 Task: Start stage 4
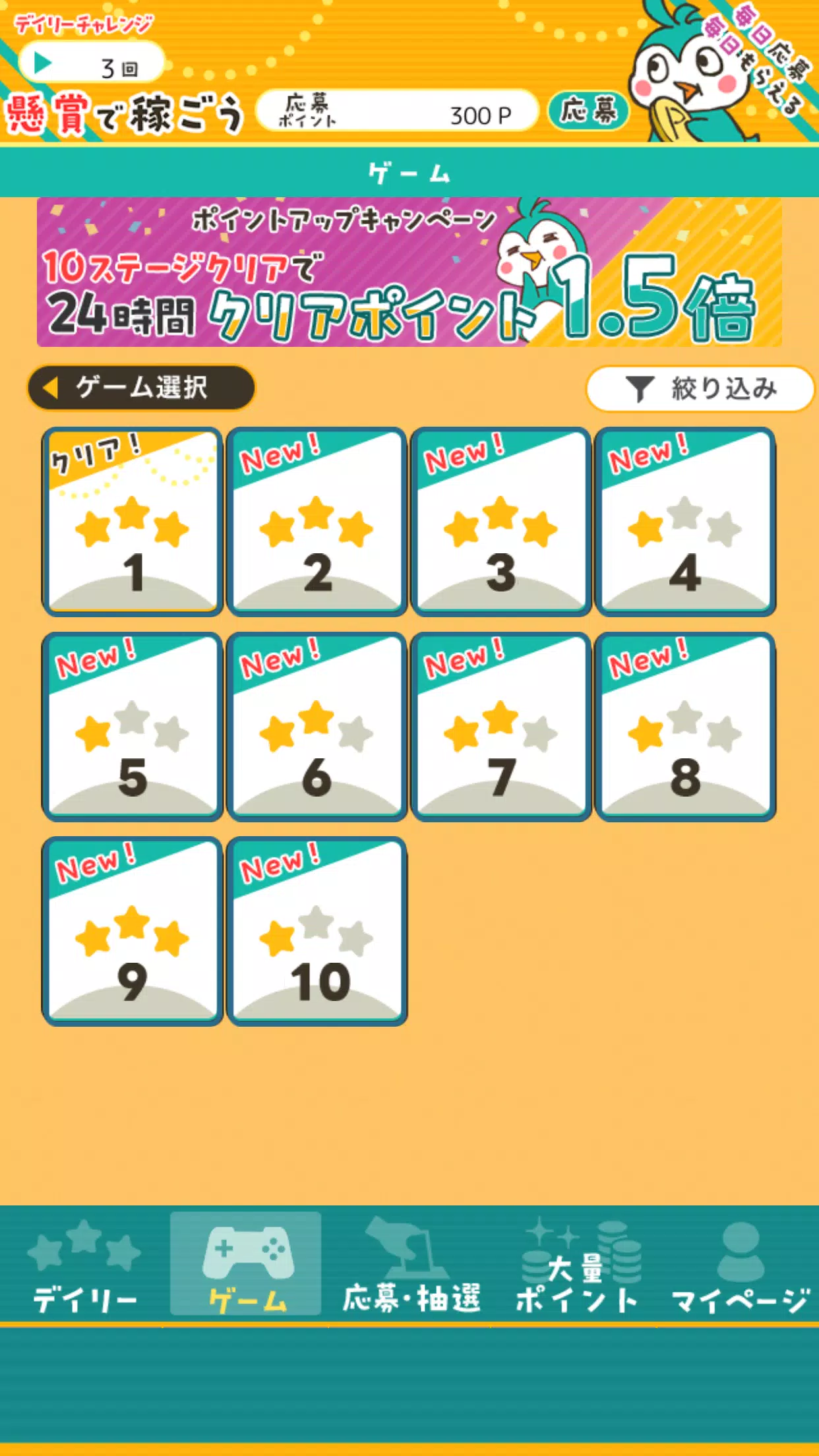coord(685,522)
